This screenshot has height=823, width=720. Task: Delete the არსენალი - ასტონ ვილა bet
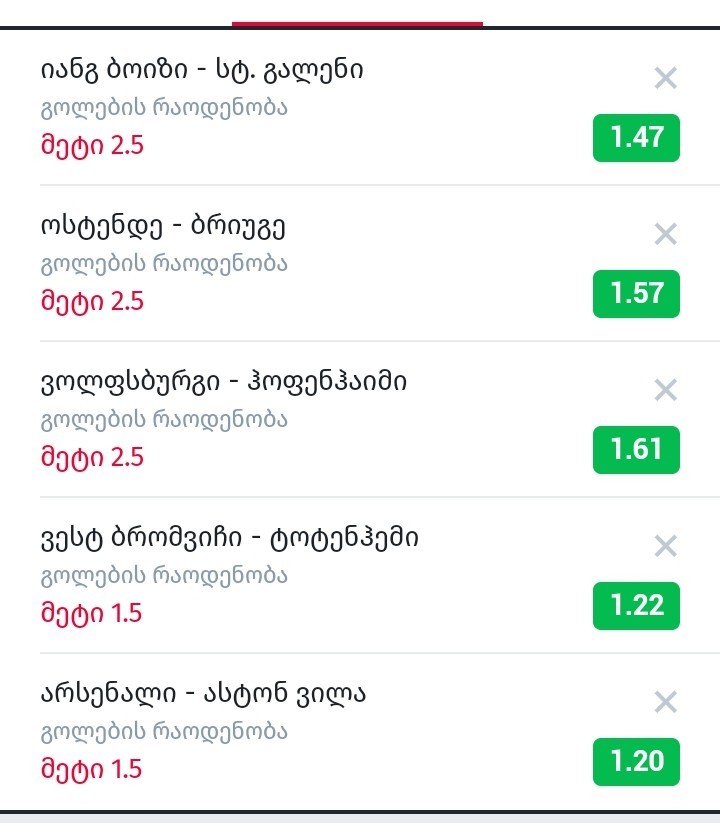(665, 702)
